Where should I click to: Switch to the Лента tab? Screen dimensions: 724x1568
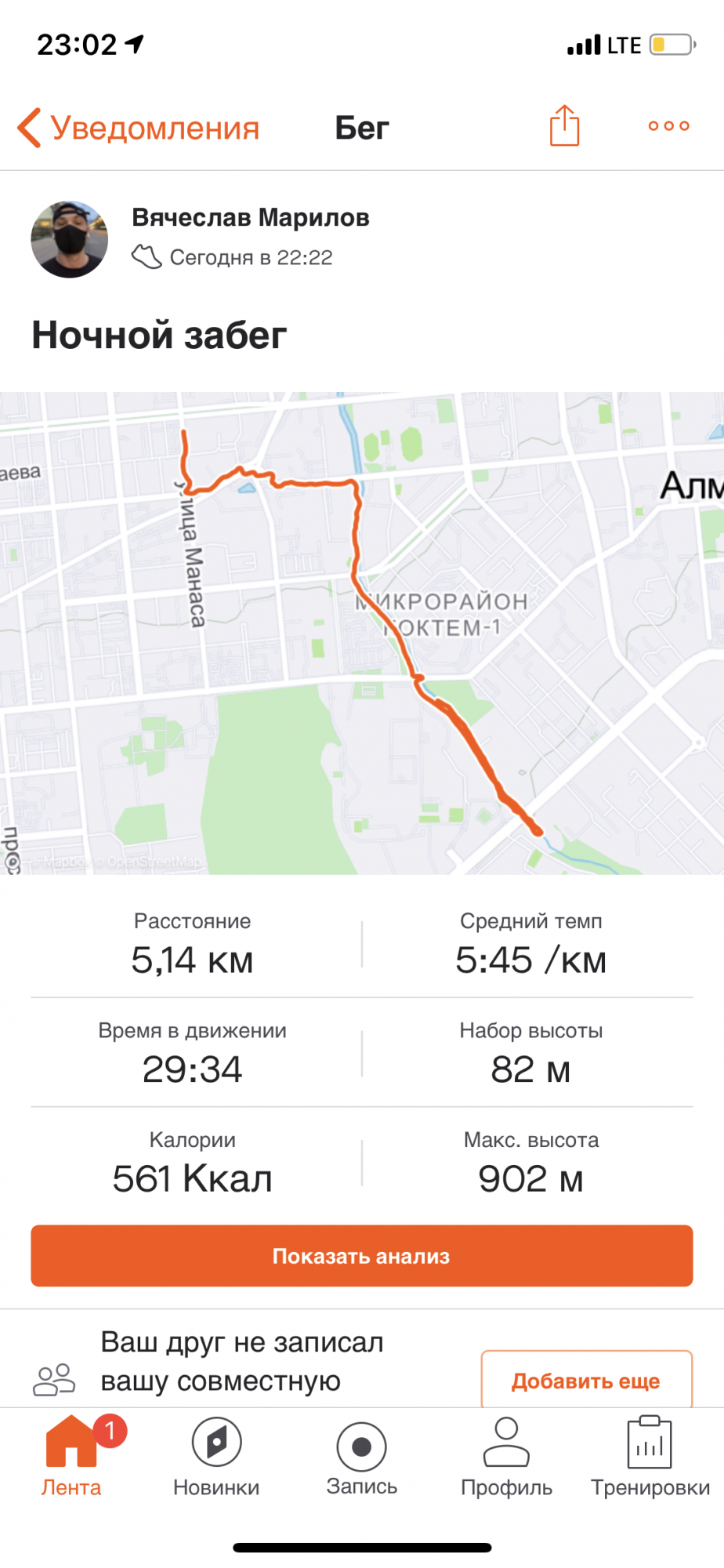pyautogui.click(x=71, y=1457)
